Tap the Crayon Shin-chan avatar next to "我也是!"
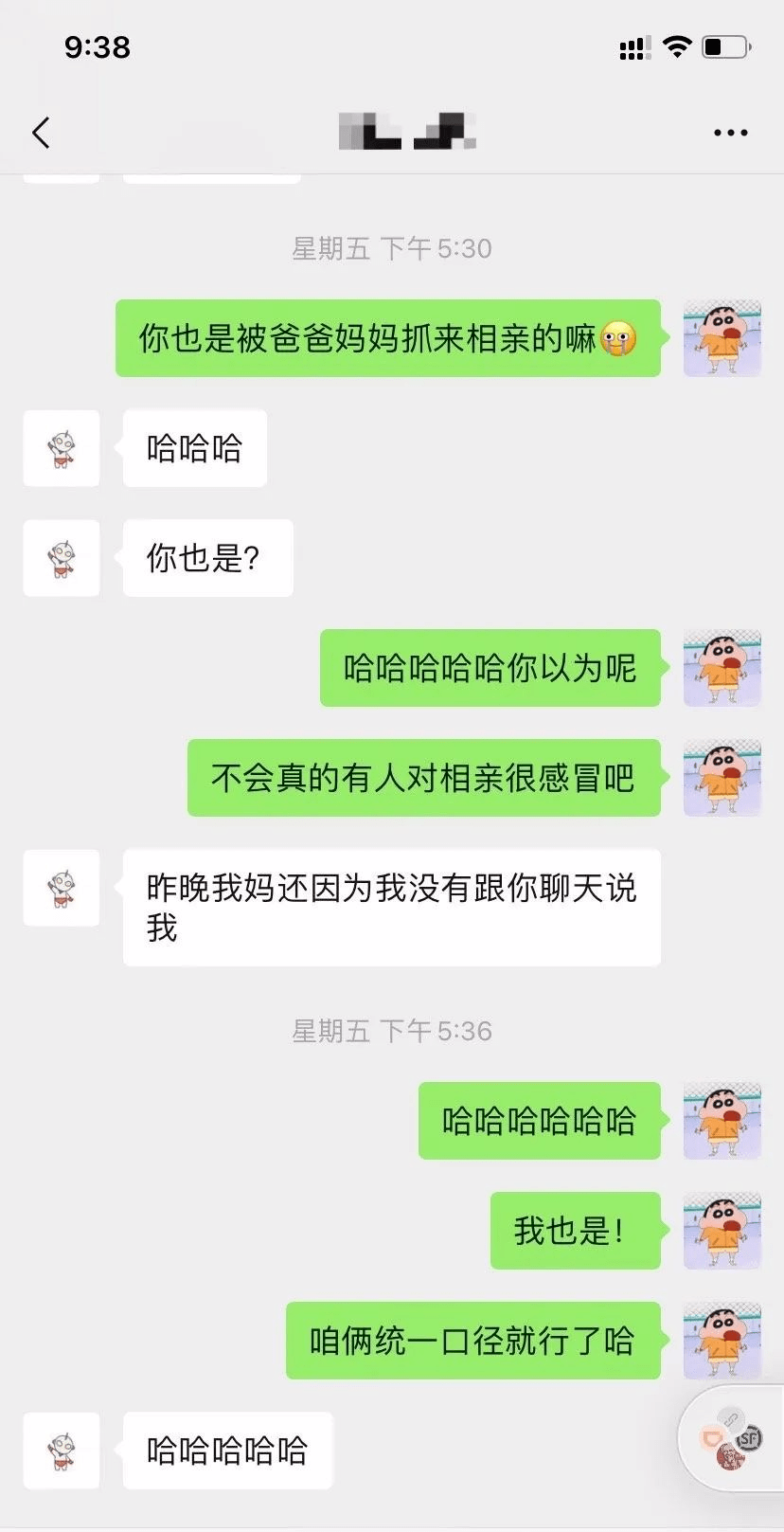Image resolution: width=784 pixels, height=1532 pixels. [x=722, y=1231]
